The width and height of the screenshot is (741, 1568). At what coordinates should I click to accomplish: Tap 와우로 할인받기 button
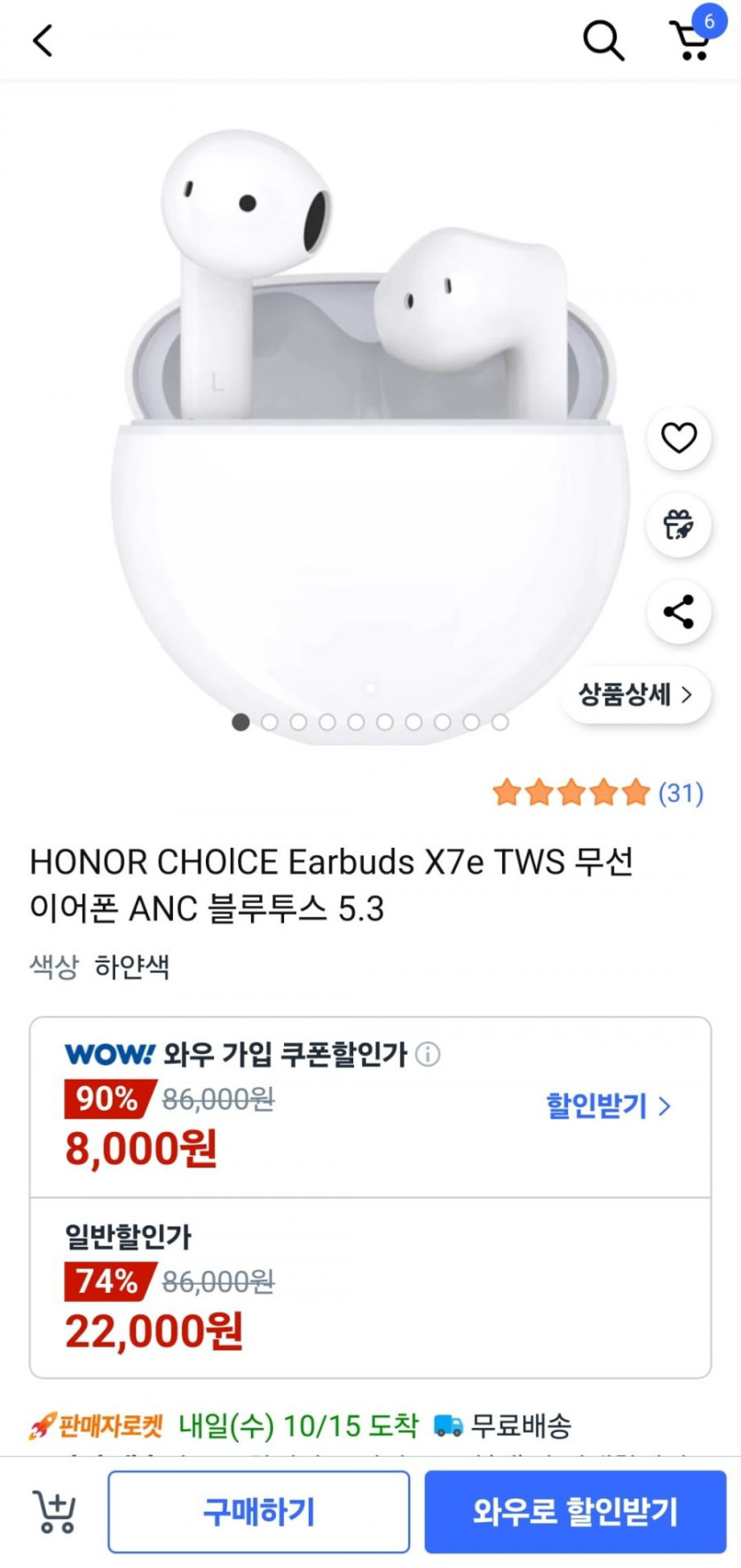point(575,1511)
